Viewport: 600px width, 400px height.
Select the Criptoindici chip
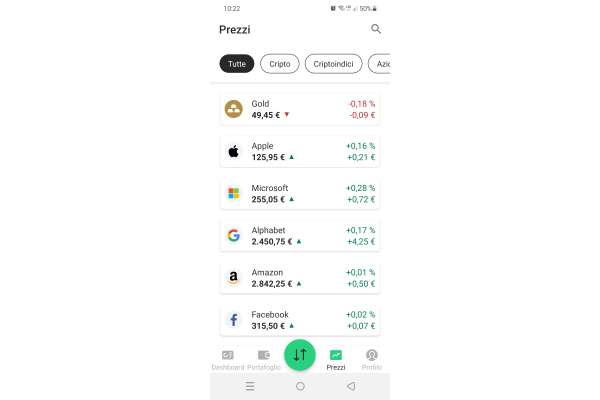pos(333,64)
